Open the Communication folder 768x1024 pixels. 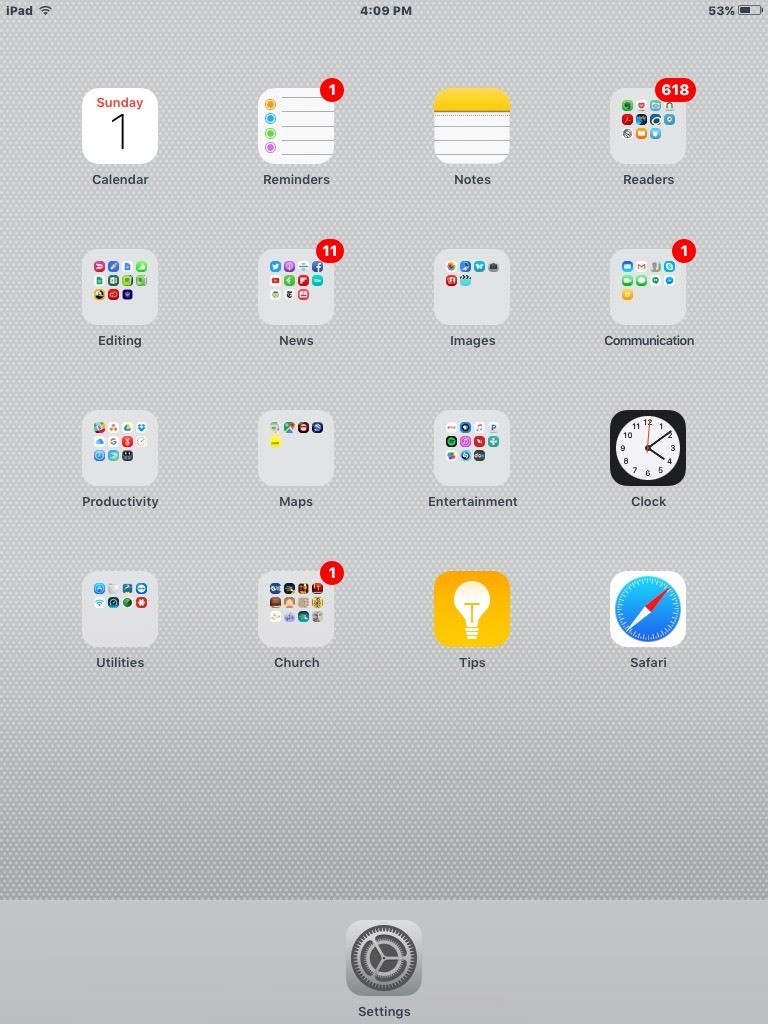point(648,287)
